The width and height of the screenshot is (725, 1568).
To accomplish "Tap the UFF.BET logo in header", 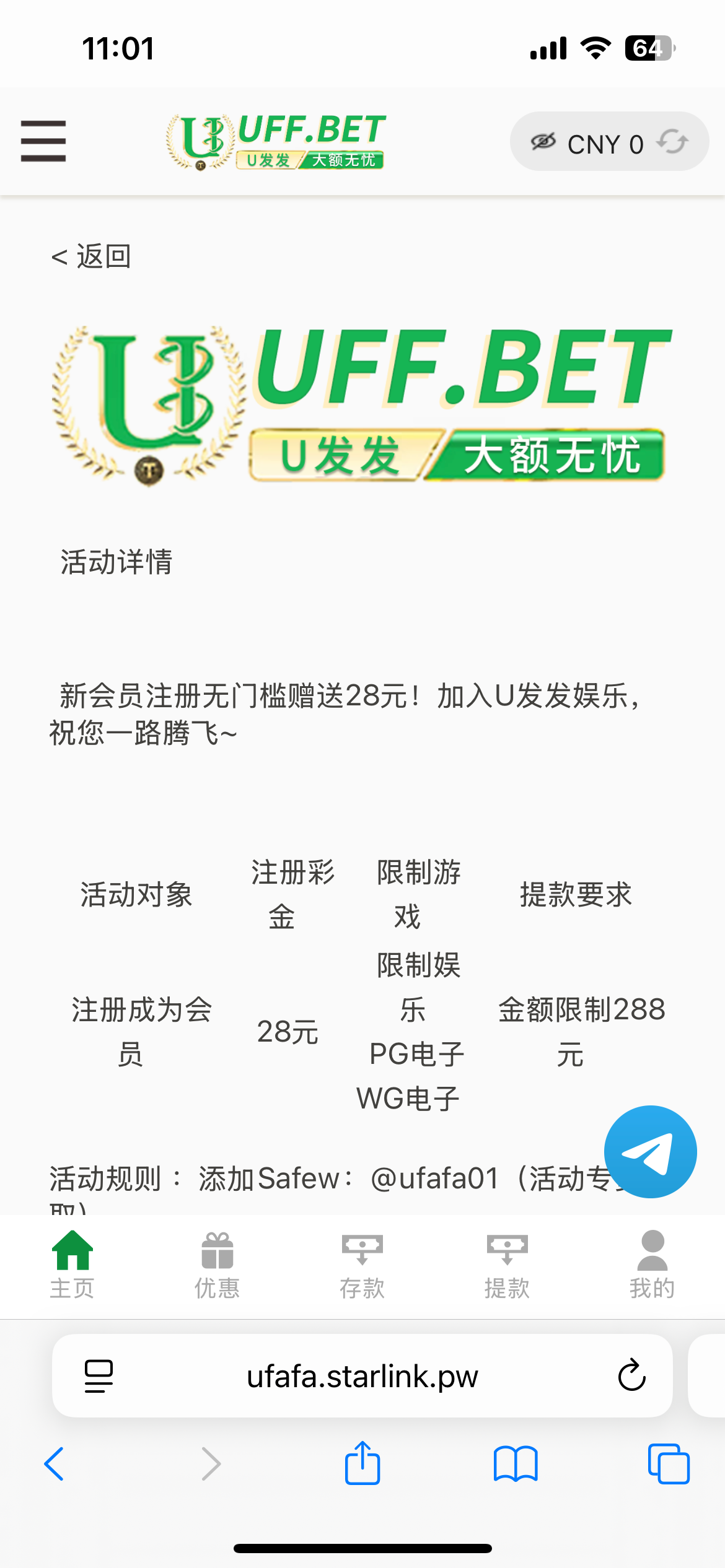I will tap(276, 141).
